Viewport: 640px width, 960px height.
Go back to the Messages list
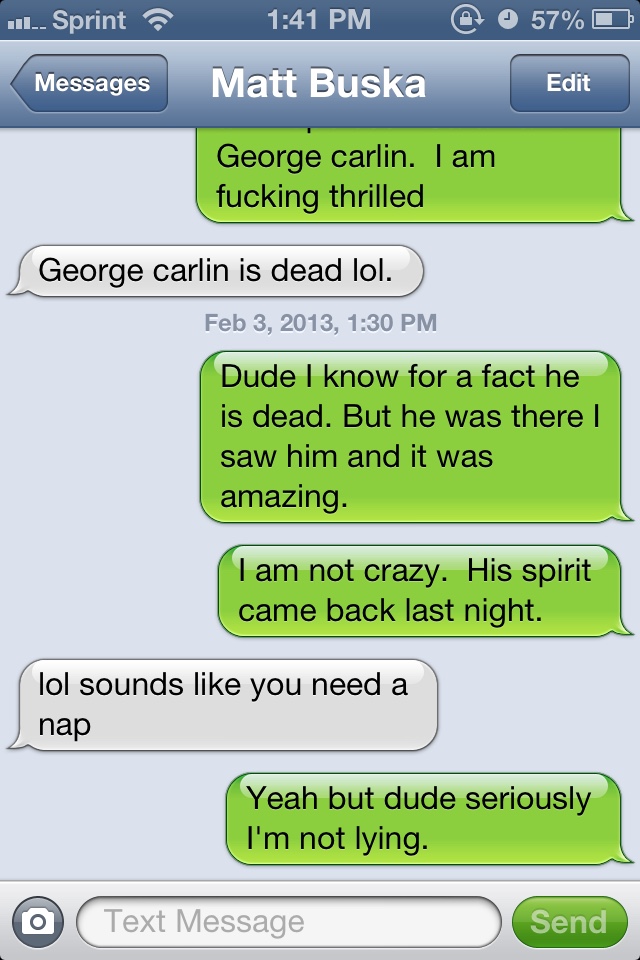90,84
